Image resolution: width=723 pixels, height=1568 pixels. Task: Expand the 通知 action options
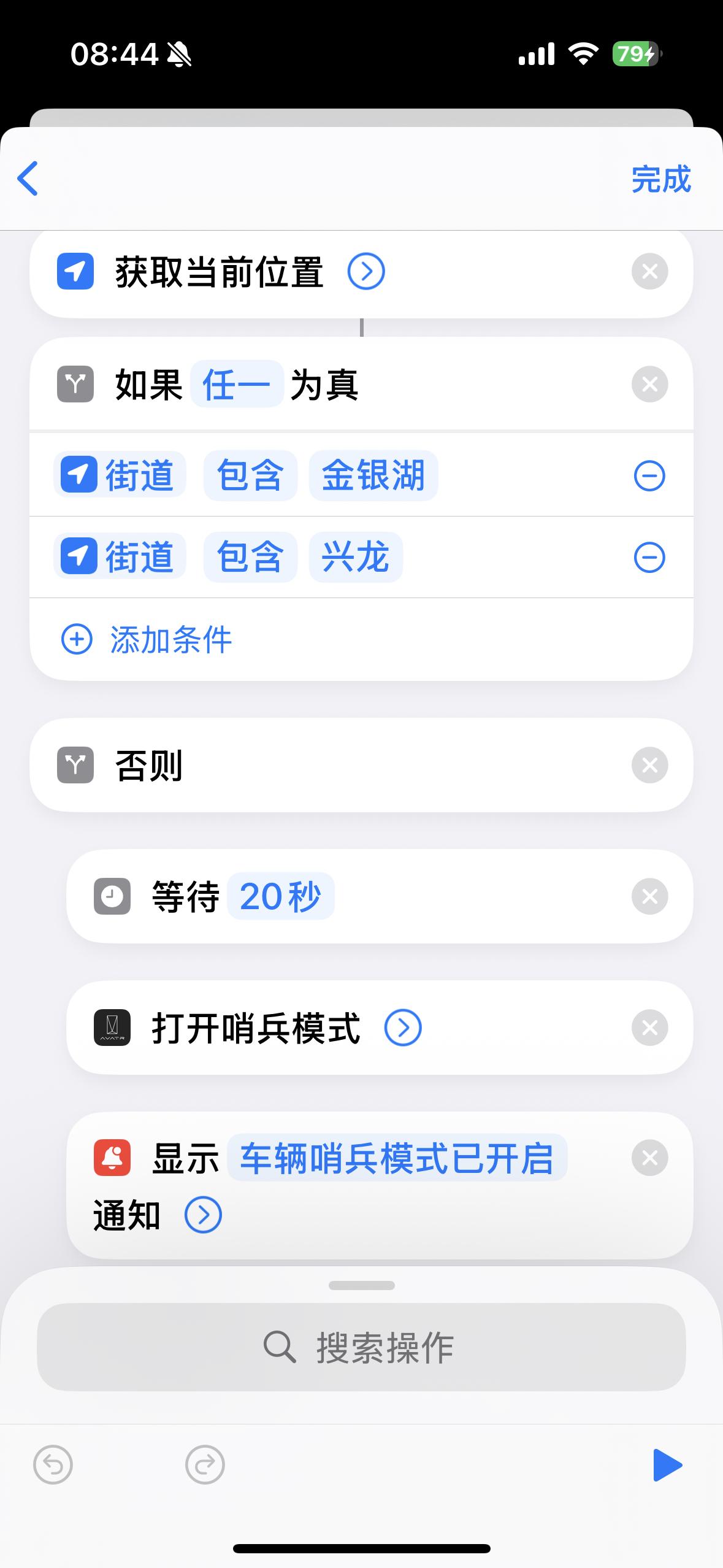tap(203, 1214)
